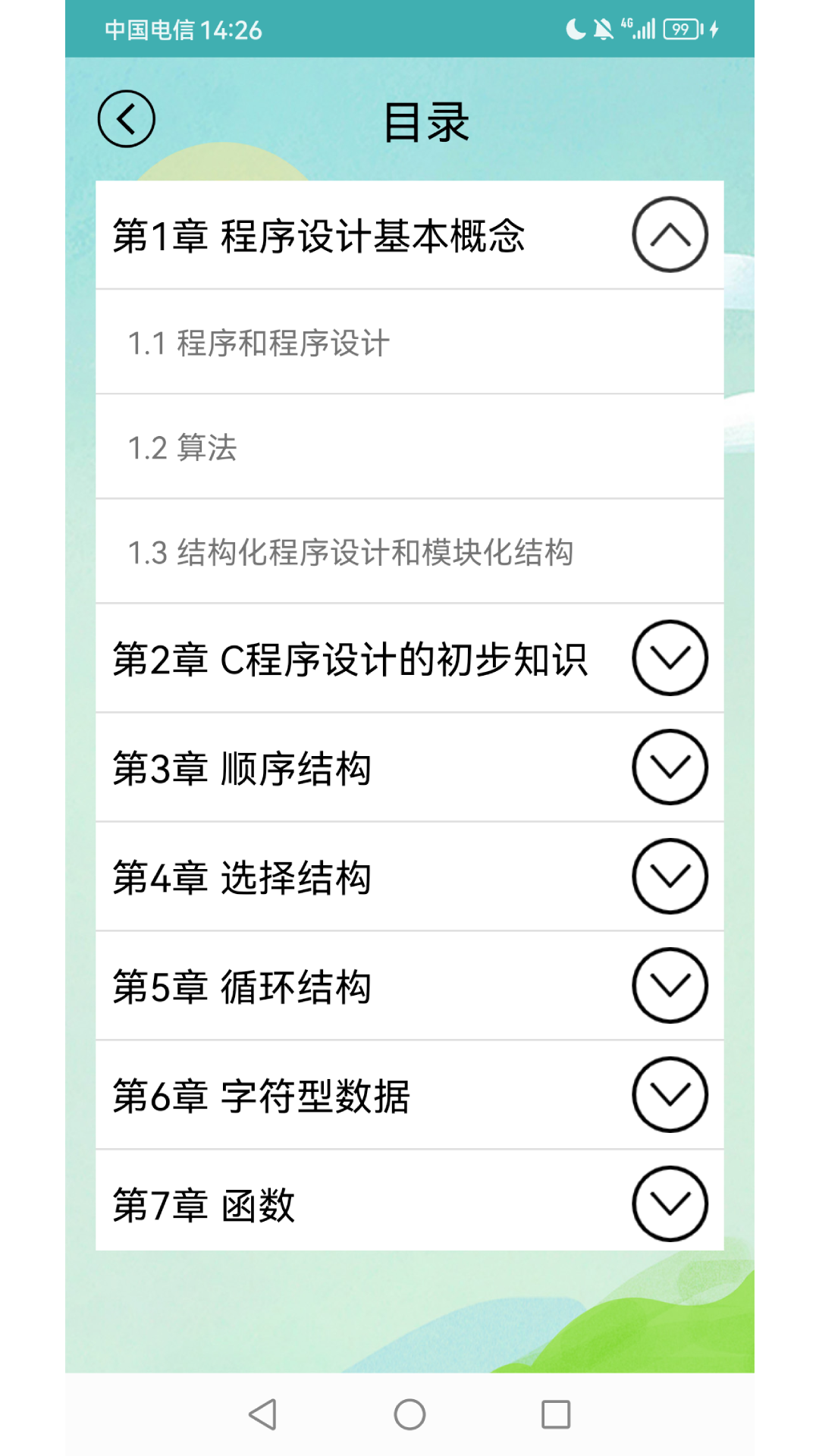The image size is (819, 1456).
Task: Tap the notification mute bell icon
Action: click(603, 28)
